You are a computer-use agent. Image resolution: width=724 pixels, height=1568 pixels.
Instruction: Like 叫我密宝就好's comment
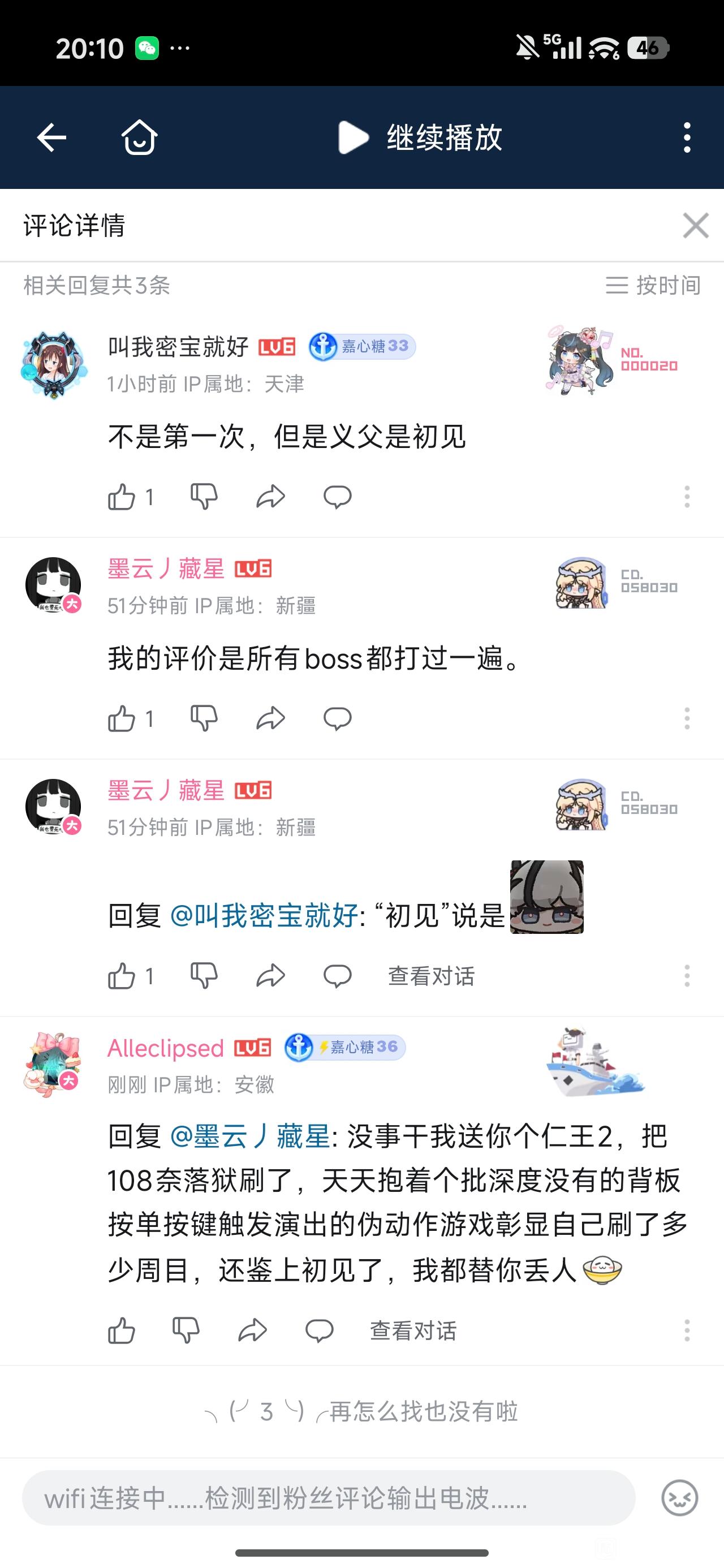122,497
